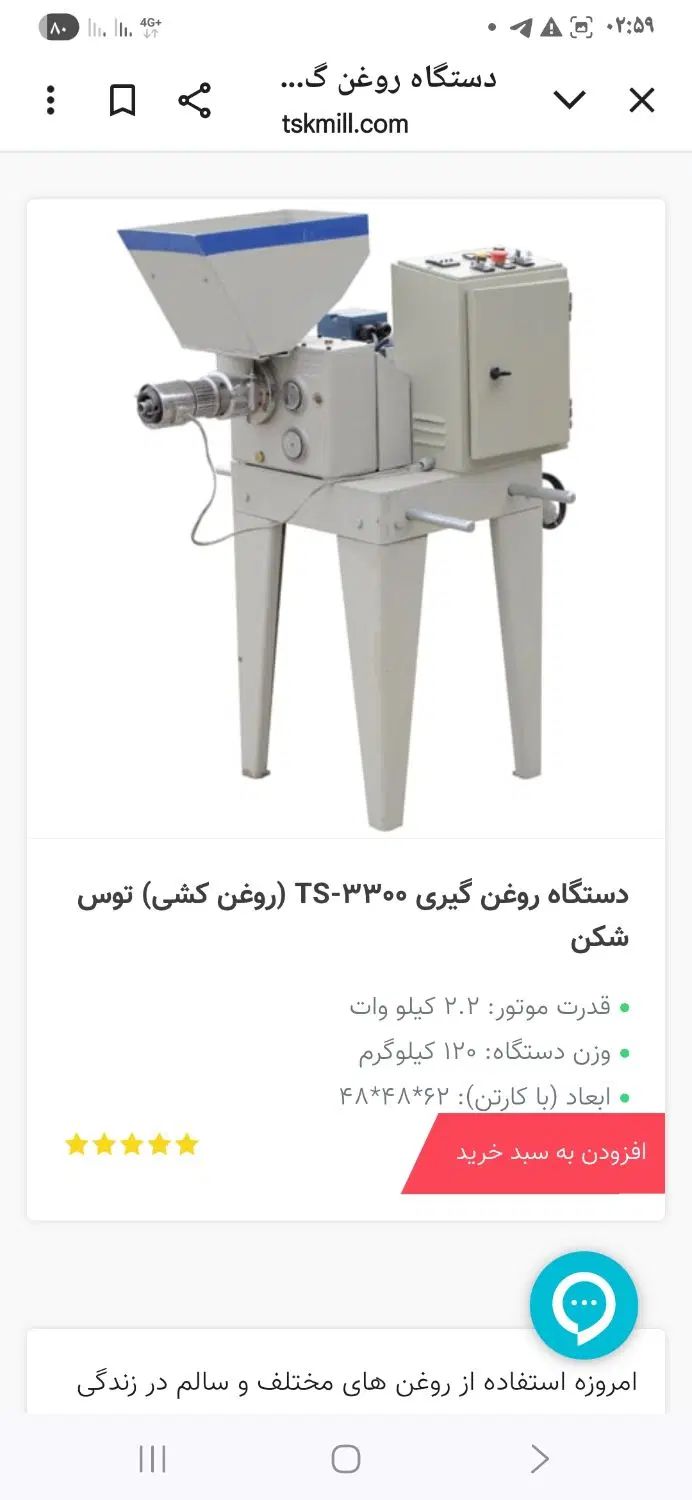Viewport: 692px width, 1500px height.
Task: Go back using the system navigation
Action: (539, 1459)
